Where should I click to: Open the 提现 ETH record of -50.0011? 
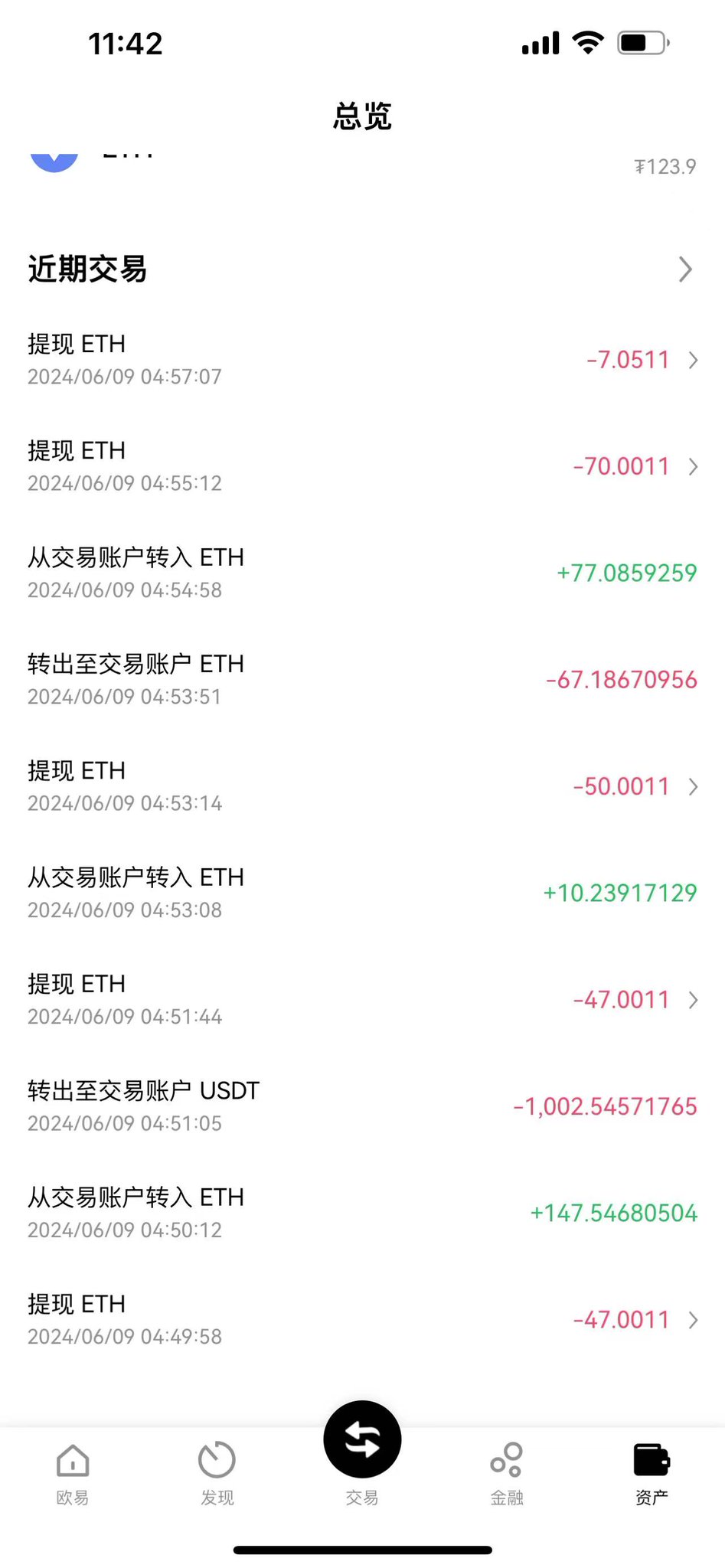(x=363, y=786)
